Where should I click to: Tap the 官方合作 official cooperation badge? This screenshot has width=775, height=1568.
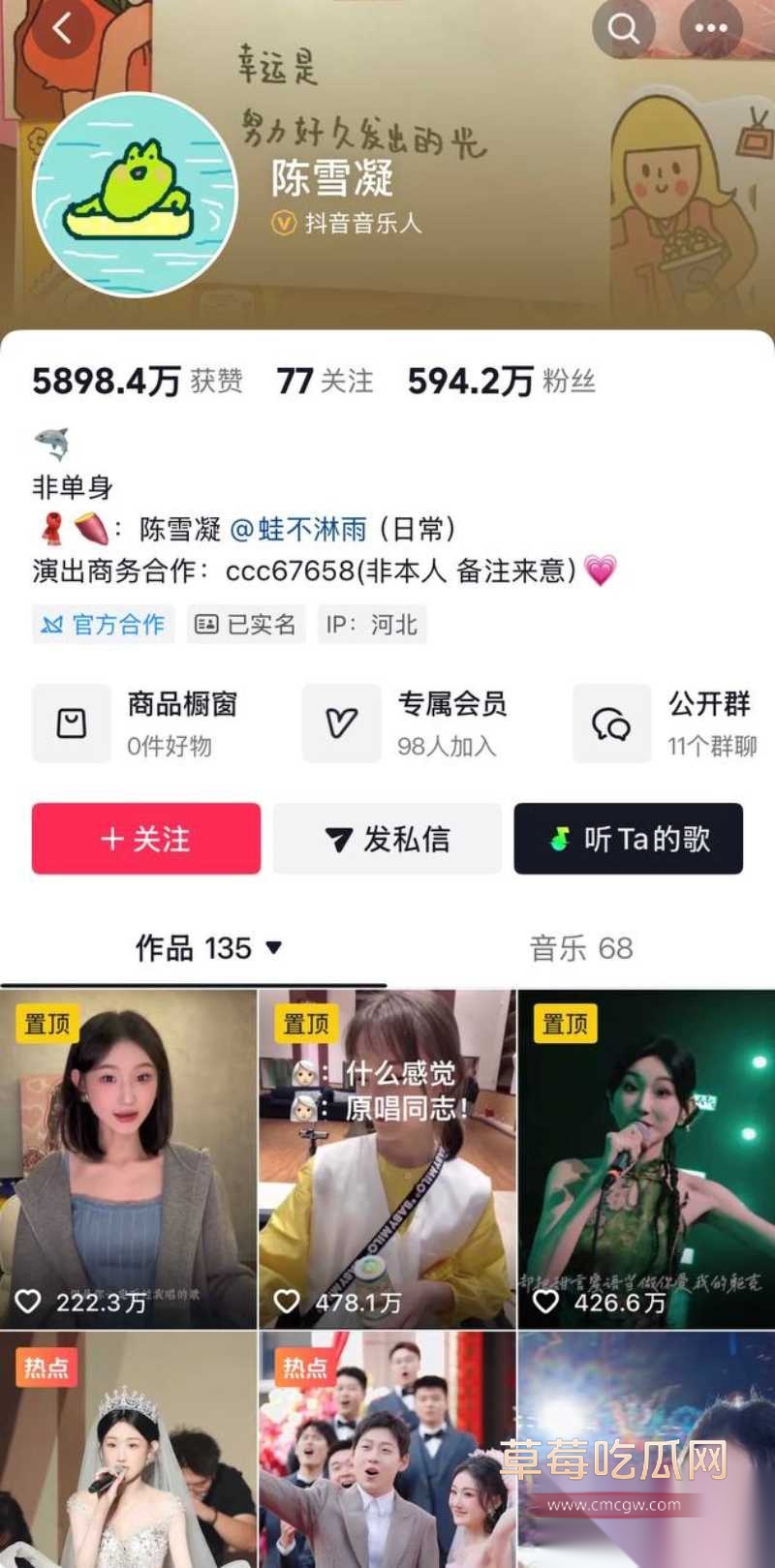click(x=103, y=624)
